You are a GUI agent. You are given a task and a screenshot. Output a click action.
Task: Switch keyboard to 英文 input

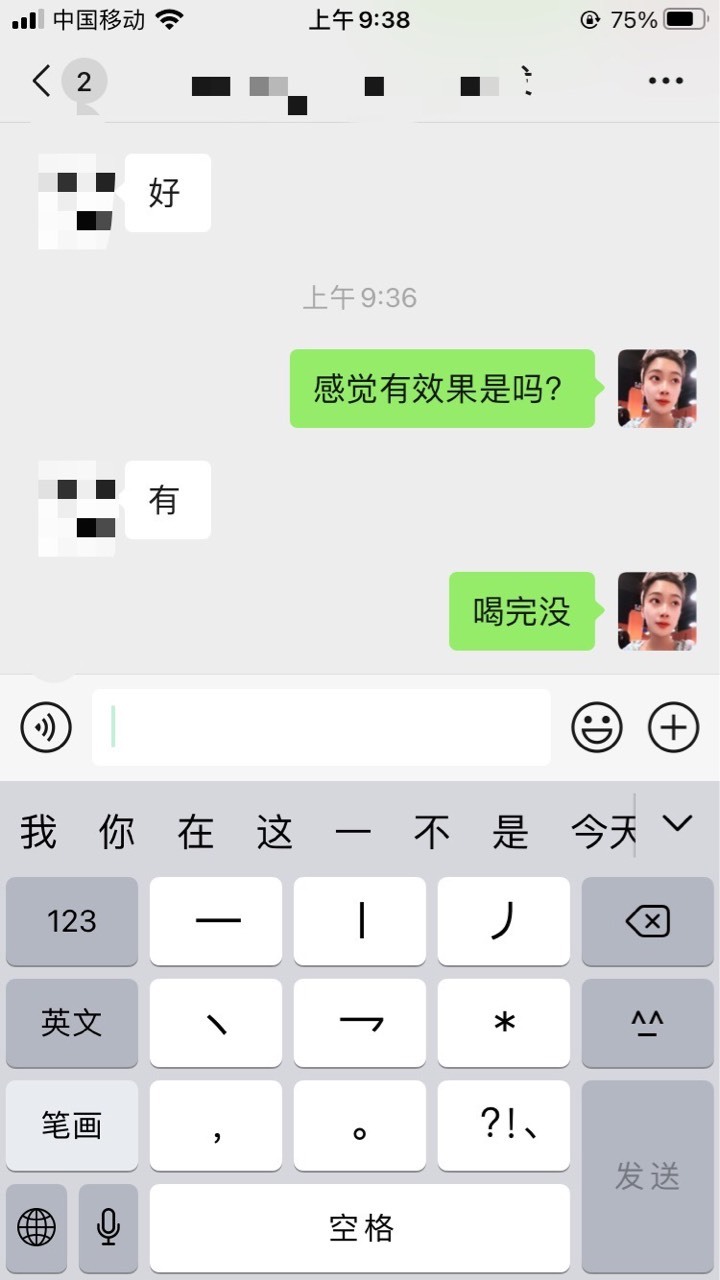pos(72,1022)
